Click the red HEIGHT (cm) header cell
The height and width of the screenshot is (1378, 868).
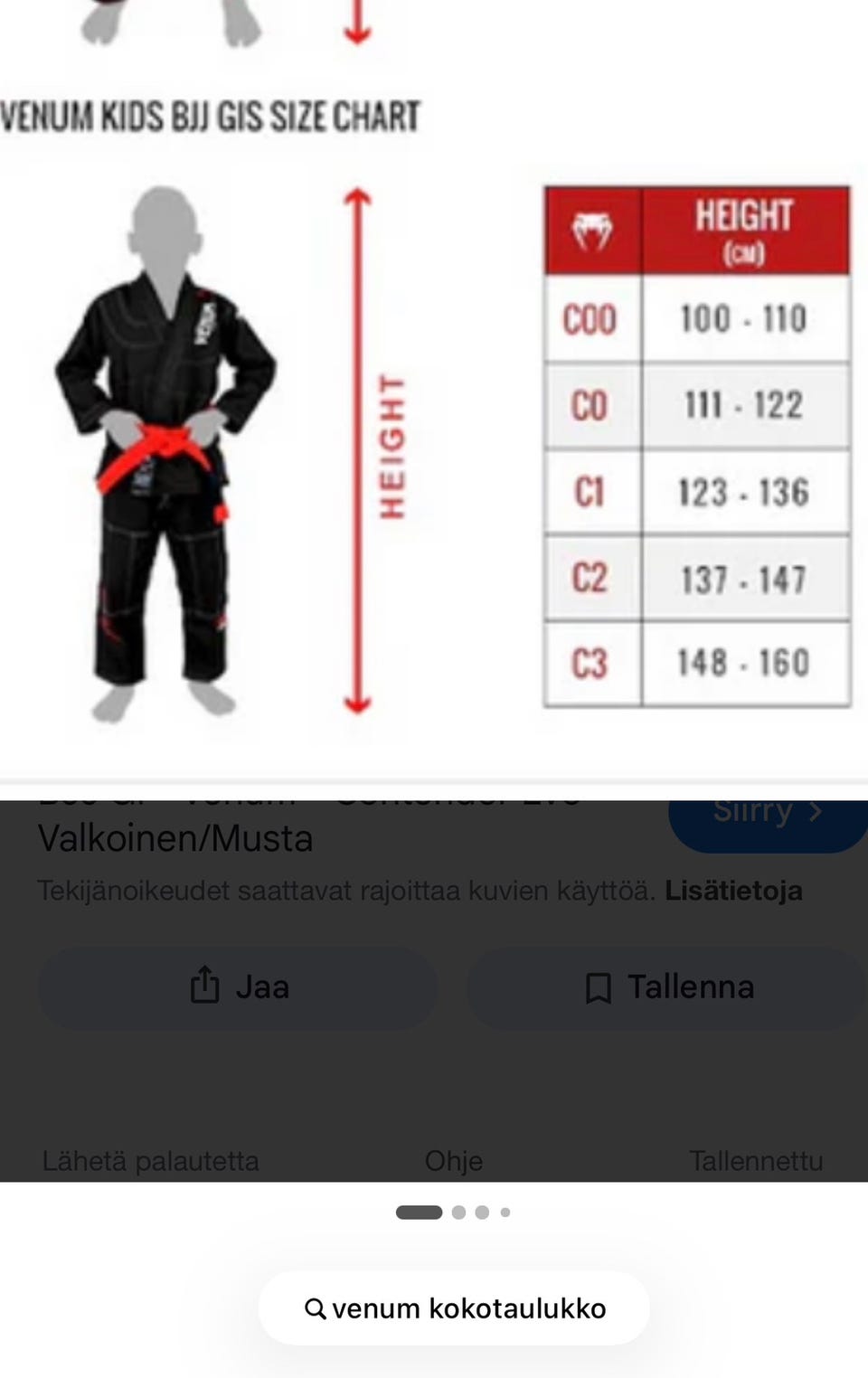click(x=745, y=230)
